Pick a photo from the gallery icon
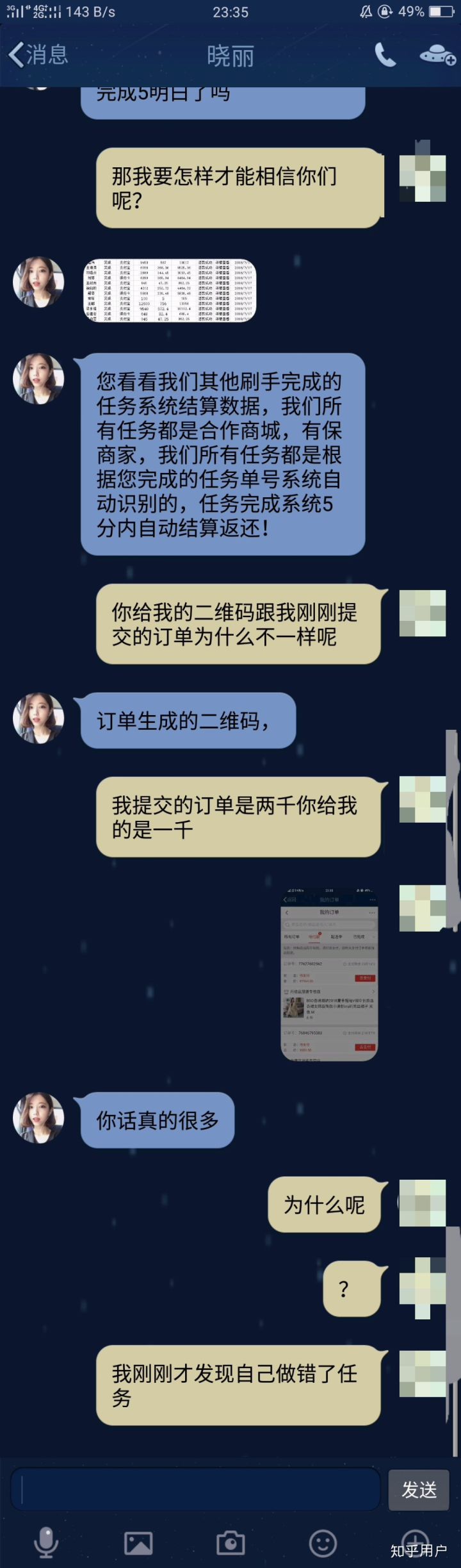461x1568 pixels. pyautogui.click(x=138, y=1543)
